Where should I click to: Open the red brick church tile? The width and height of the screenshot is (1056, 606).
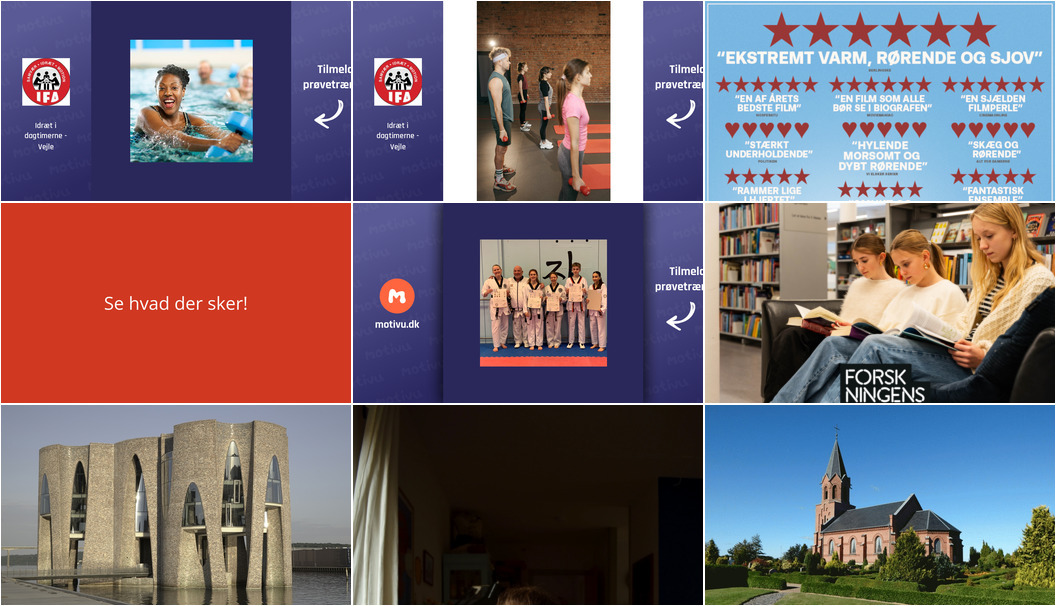coord(879,505)
